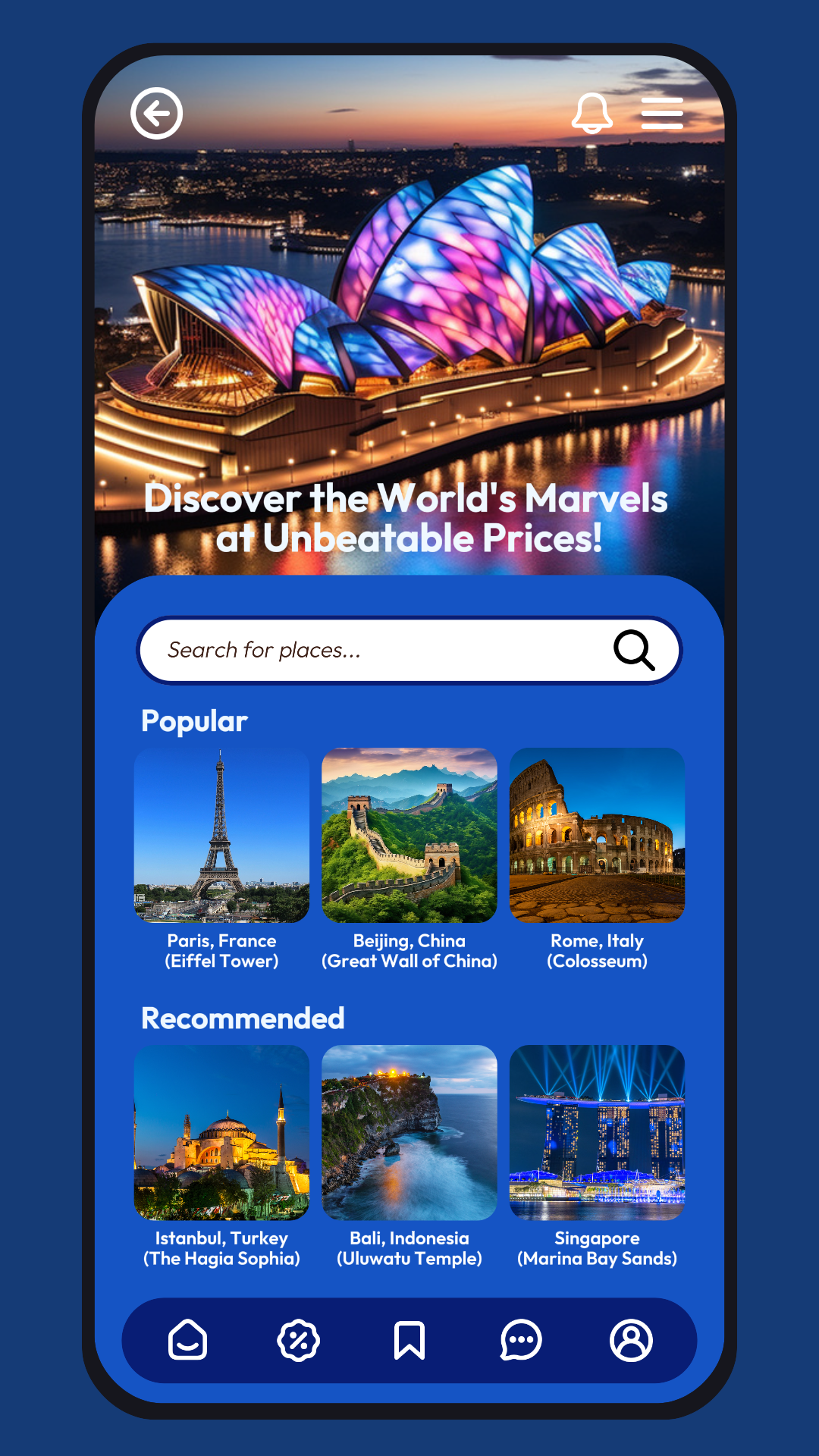Go to the profile tab
This screenshot has height=1456, width=819.
coord(631,1340)
